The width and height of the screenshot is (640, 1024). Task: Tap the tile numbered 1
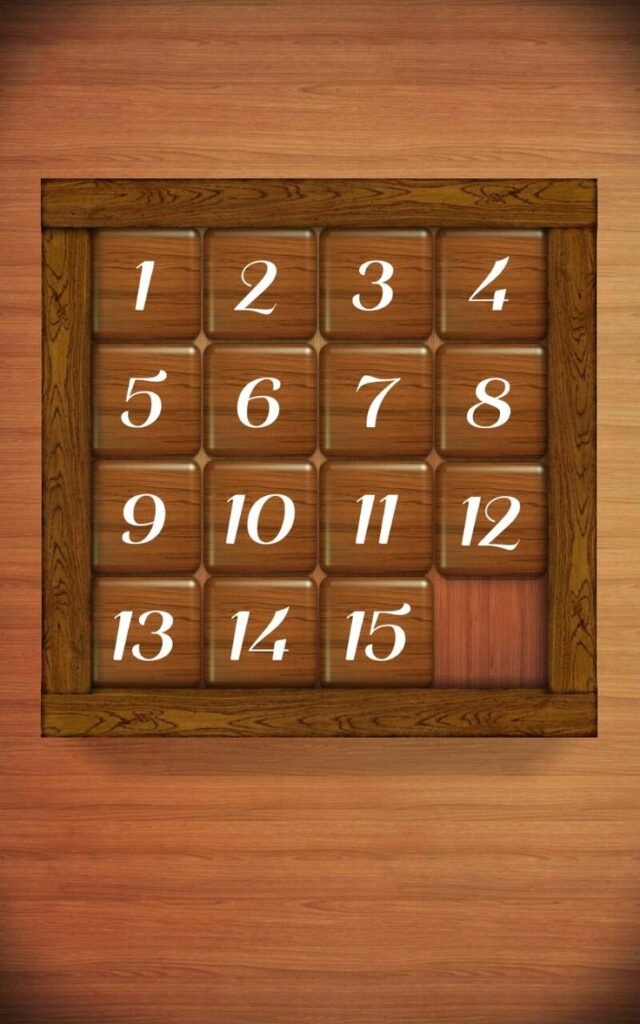(x=146, y=285)
